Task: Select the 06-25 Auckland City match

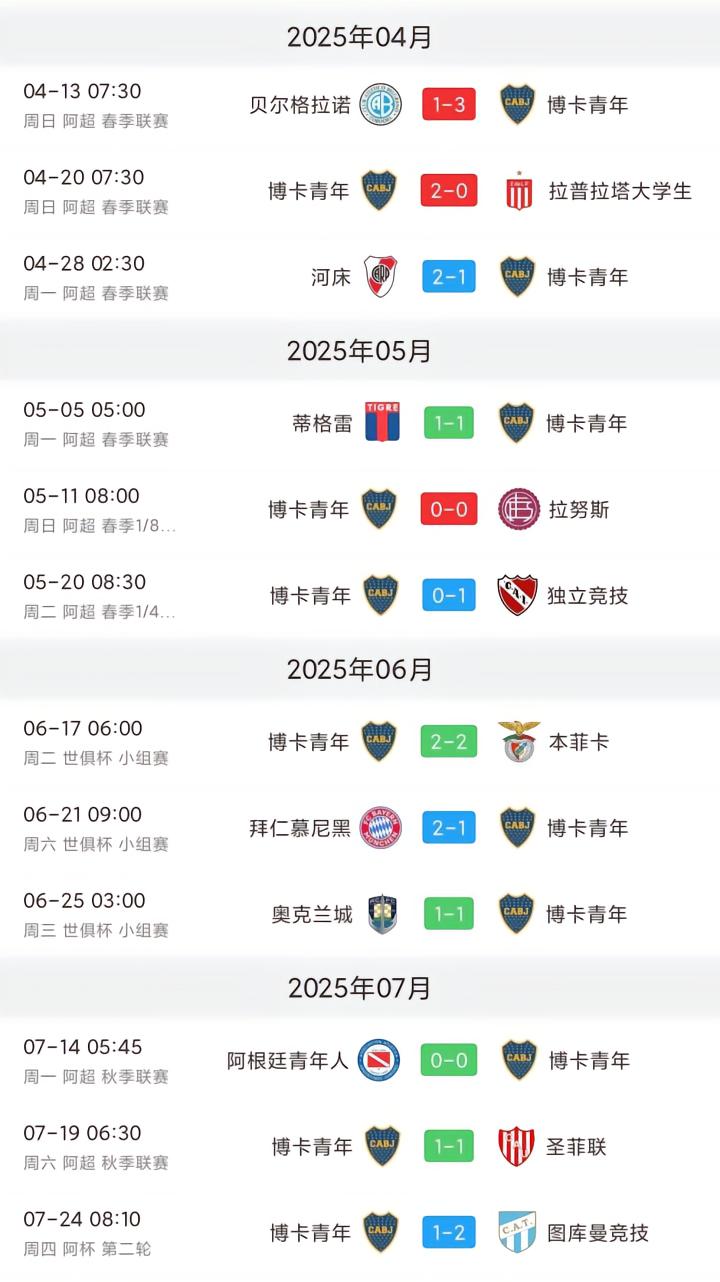Action: (449, 914)
